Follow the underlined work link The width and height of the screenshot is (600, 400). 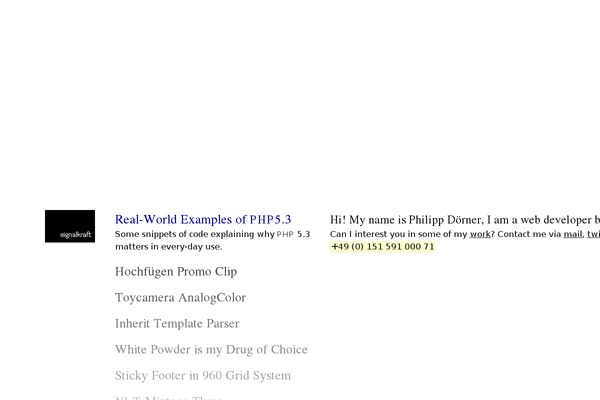[480, 234]
